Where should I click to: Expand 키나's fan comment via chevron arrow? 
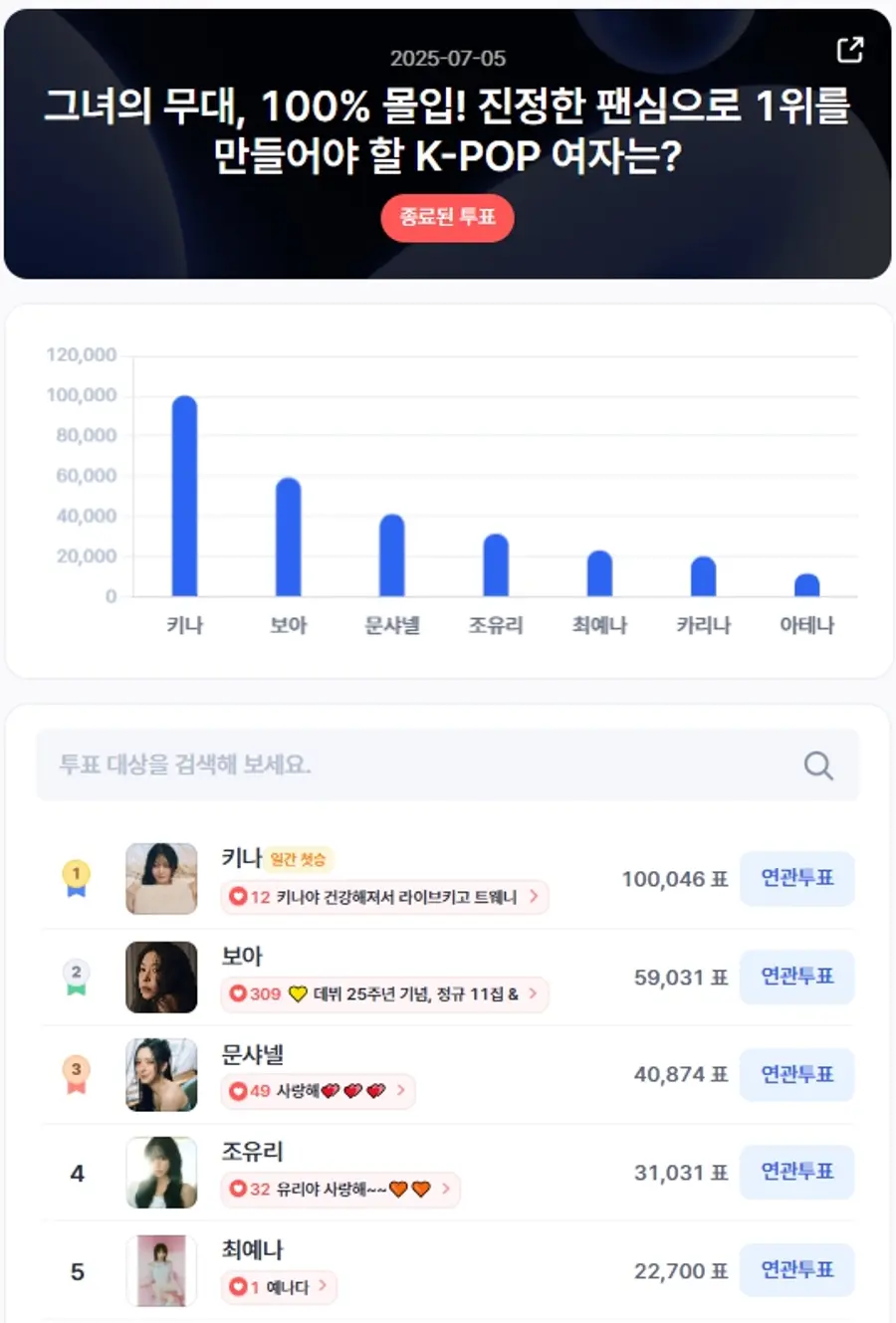click(536, 898)
